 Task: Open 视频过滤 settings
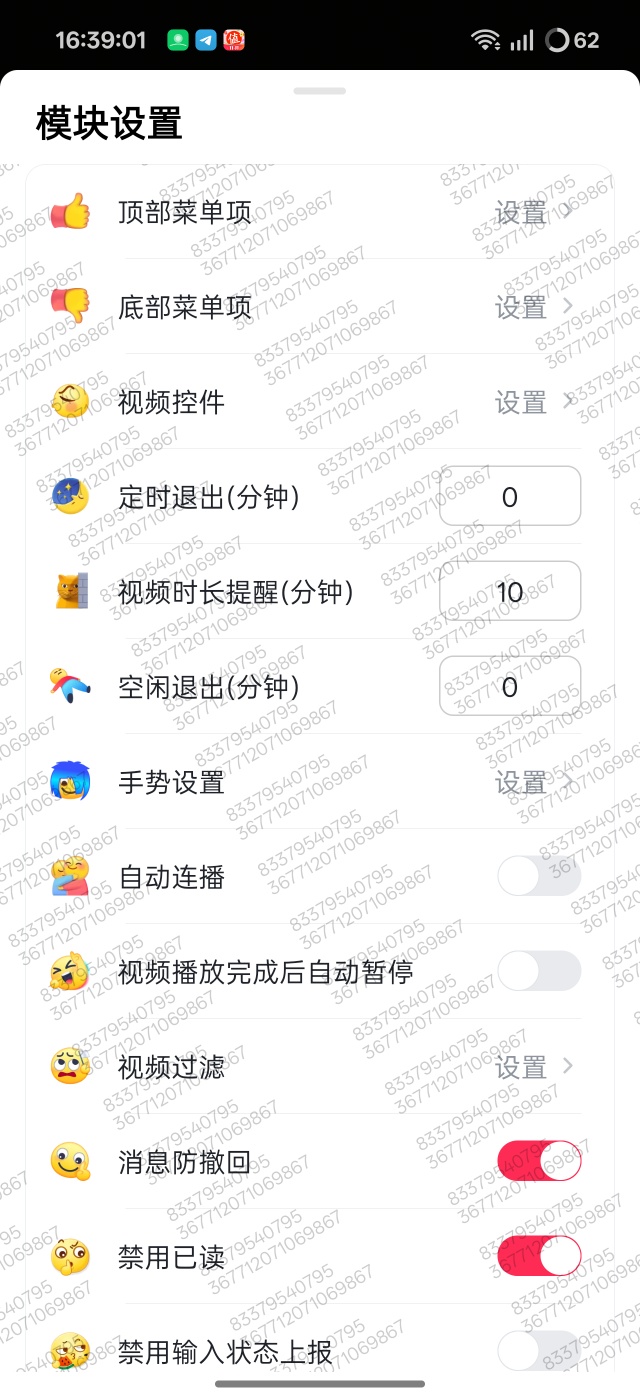(x=534, y=1067)
